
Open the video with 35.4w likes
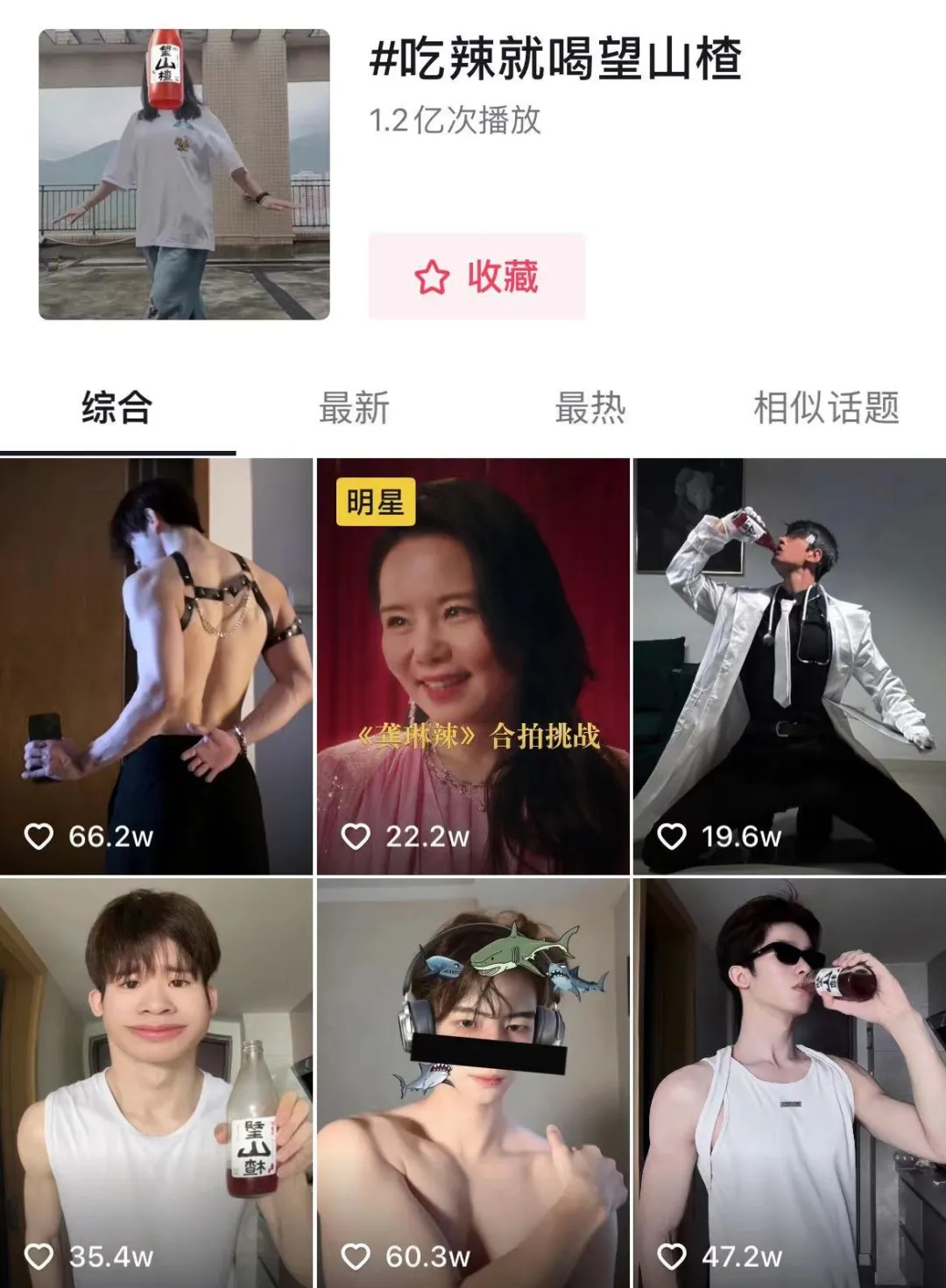(156, 1082)
